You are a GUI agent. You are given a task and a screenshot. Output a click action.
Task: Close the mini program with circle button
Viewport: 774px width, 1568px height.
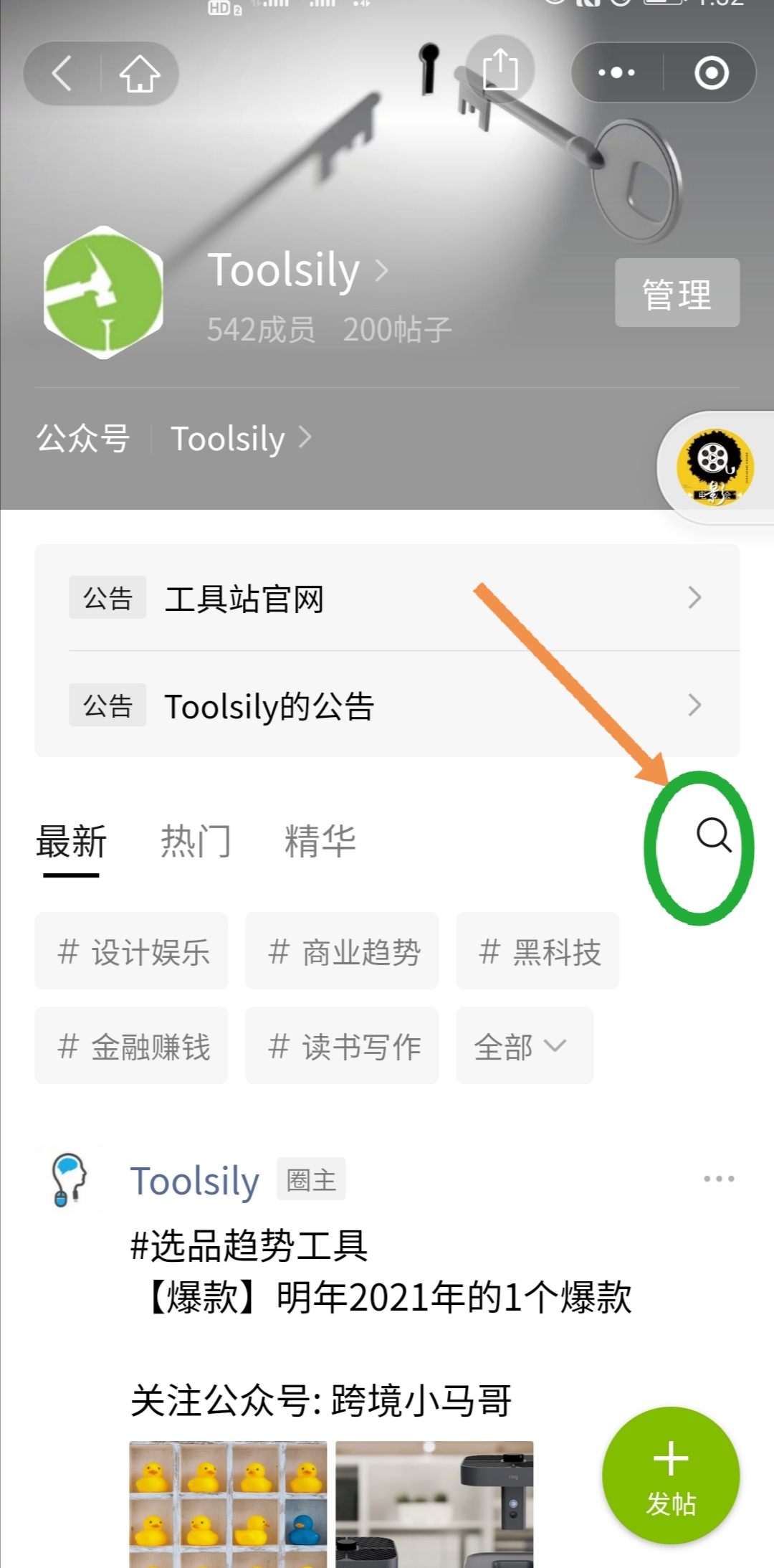point(711,72)
